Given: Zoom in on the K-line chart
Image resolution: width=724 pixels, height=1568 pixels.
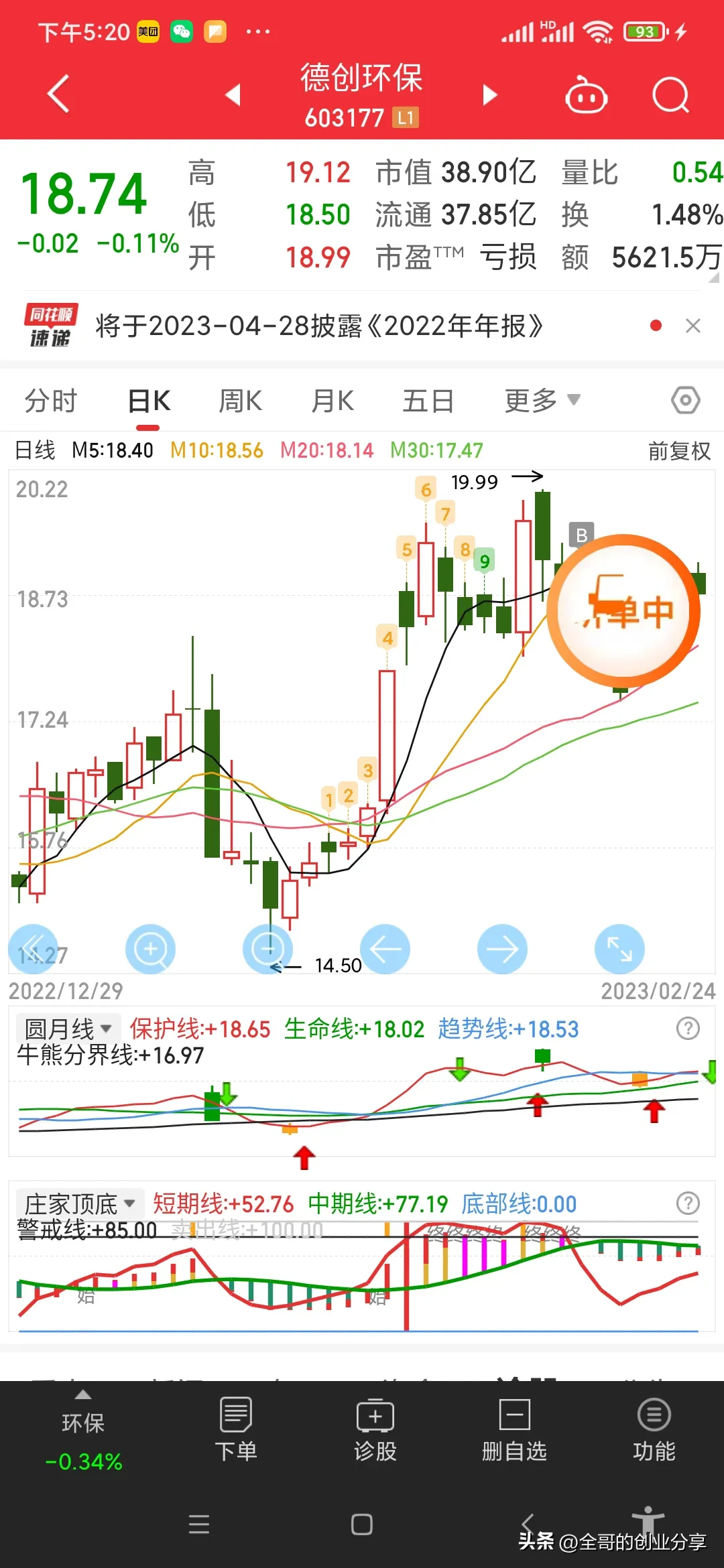Looking at the screenshot, I should pyautogui.click(x=151, y=949).
